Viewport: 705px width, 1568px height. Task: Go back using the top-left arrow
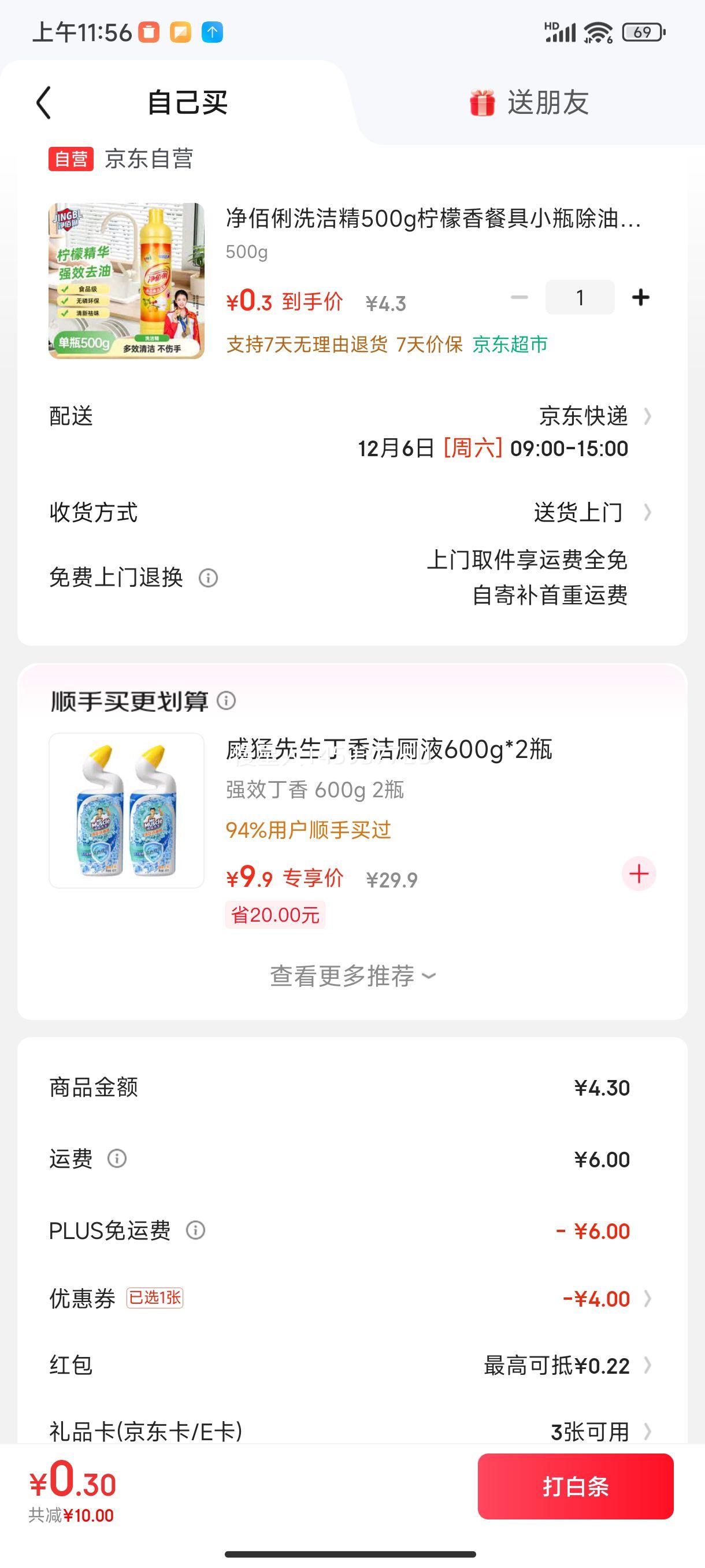43,102
